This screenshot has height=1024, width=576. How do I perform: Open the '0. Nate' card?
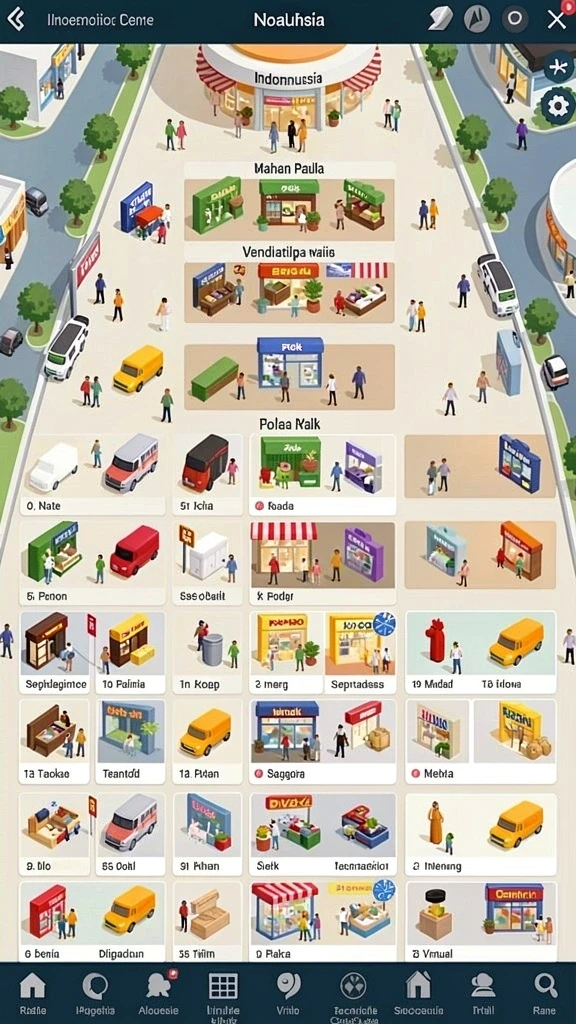92,475
